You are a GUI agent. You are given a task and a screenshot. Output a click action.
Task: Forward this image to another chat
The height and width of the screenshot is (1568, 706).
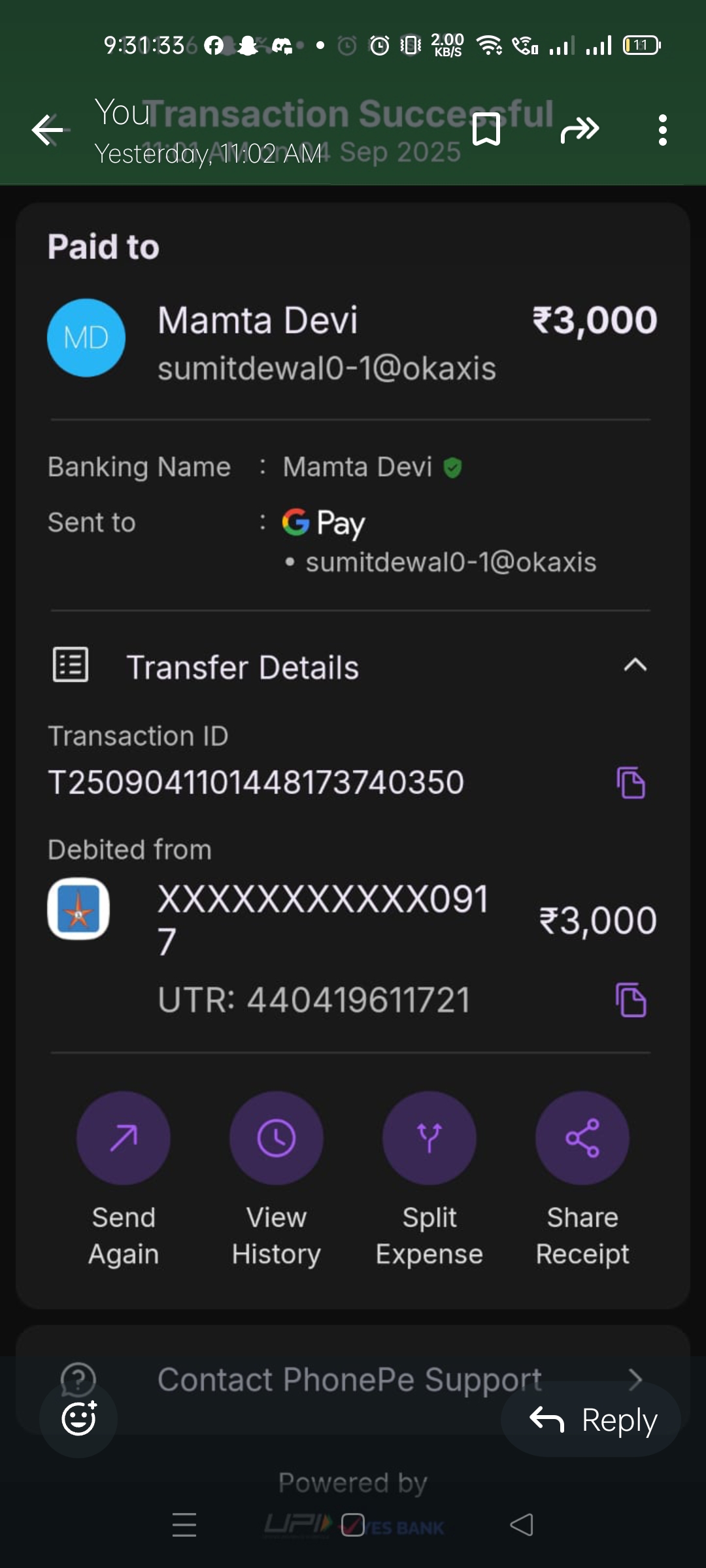[579, 129]
